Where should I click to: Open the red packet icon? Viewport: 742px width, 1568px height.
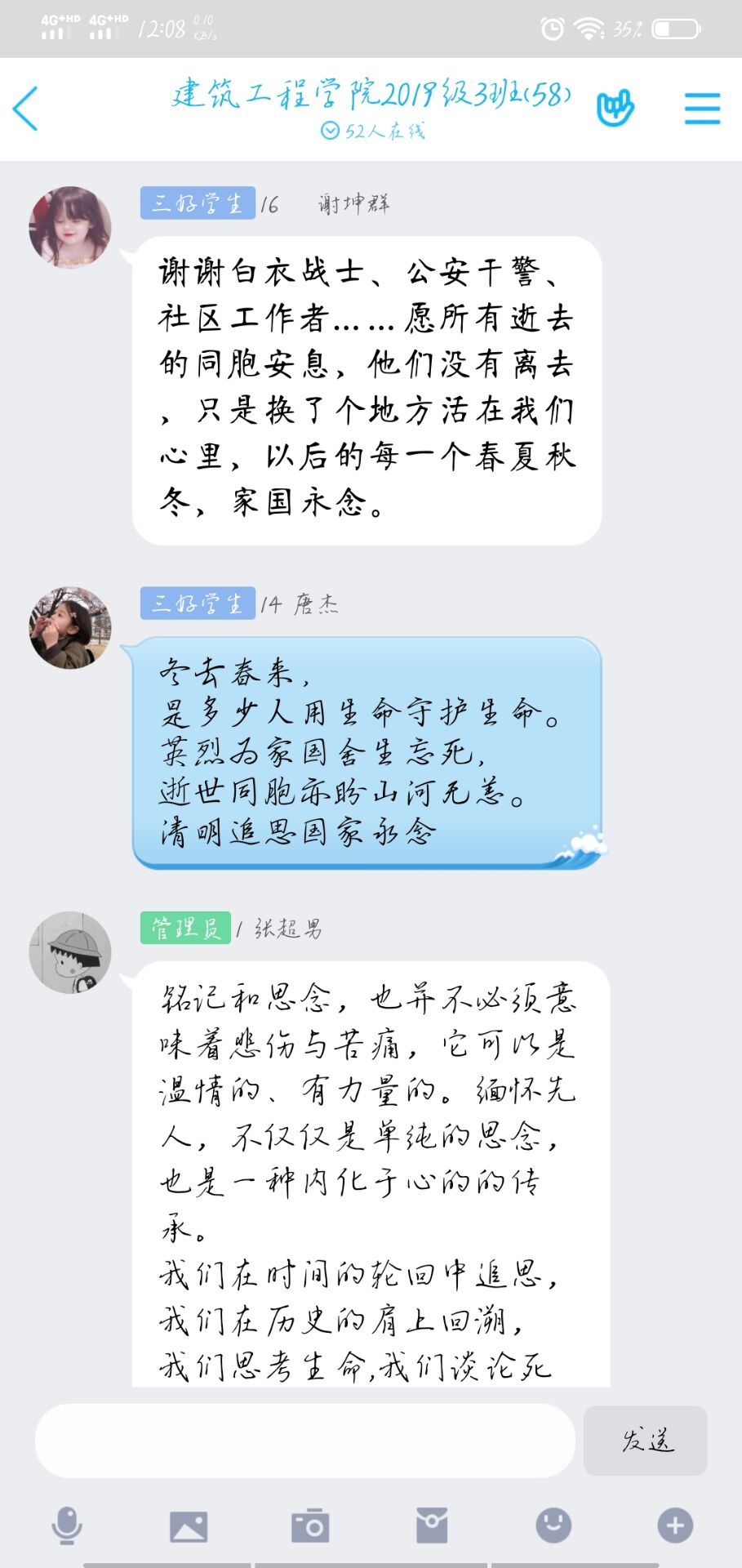(432, 1526)
